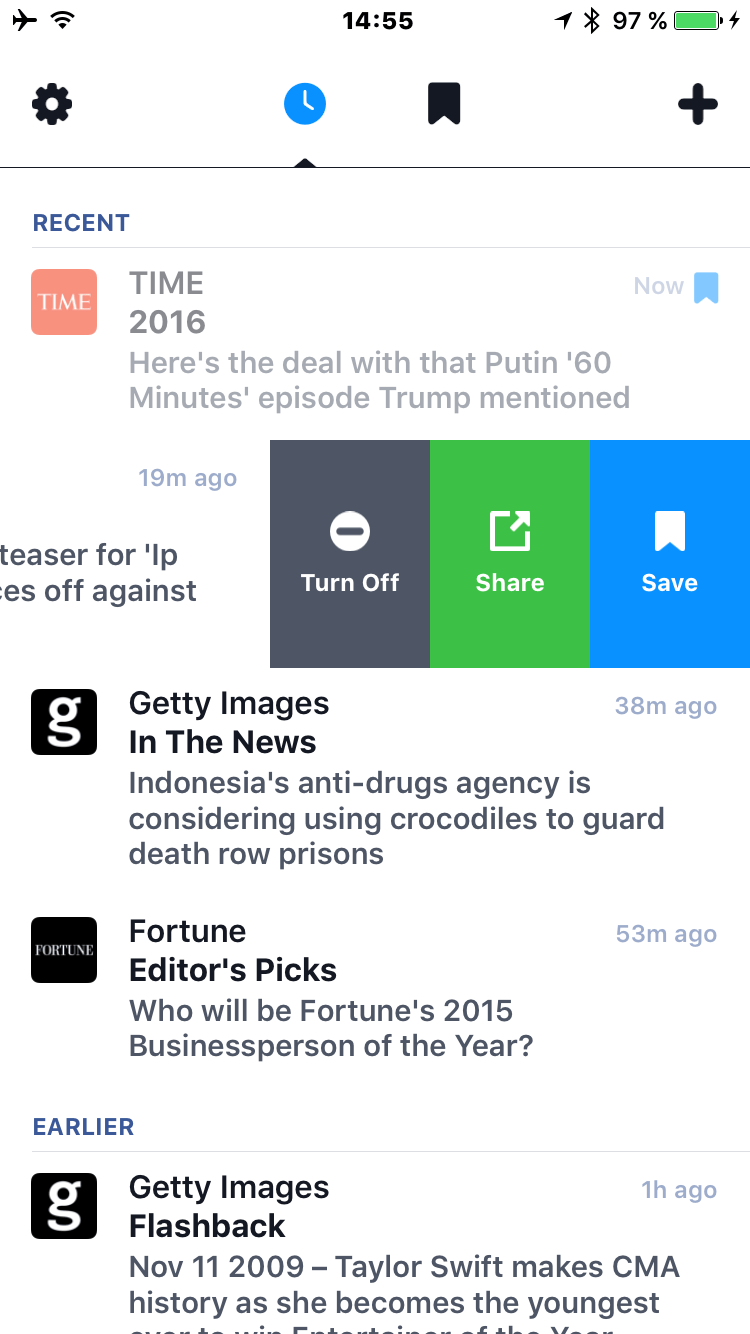This screenshot has width=750, height=1334.
Task: Save the swiped story
Action: pos(670,554)
